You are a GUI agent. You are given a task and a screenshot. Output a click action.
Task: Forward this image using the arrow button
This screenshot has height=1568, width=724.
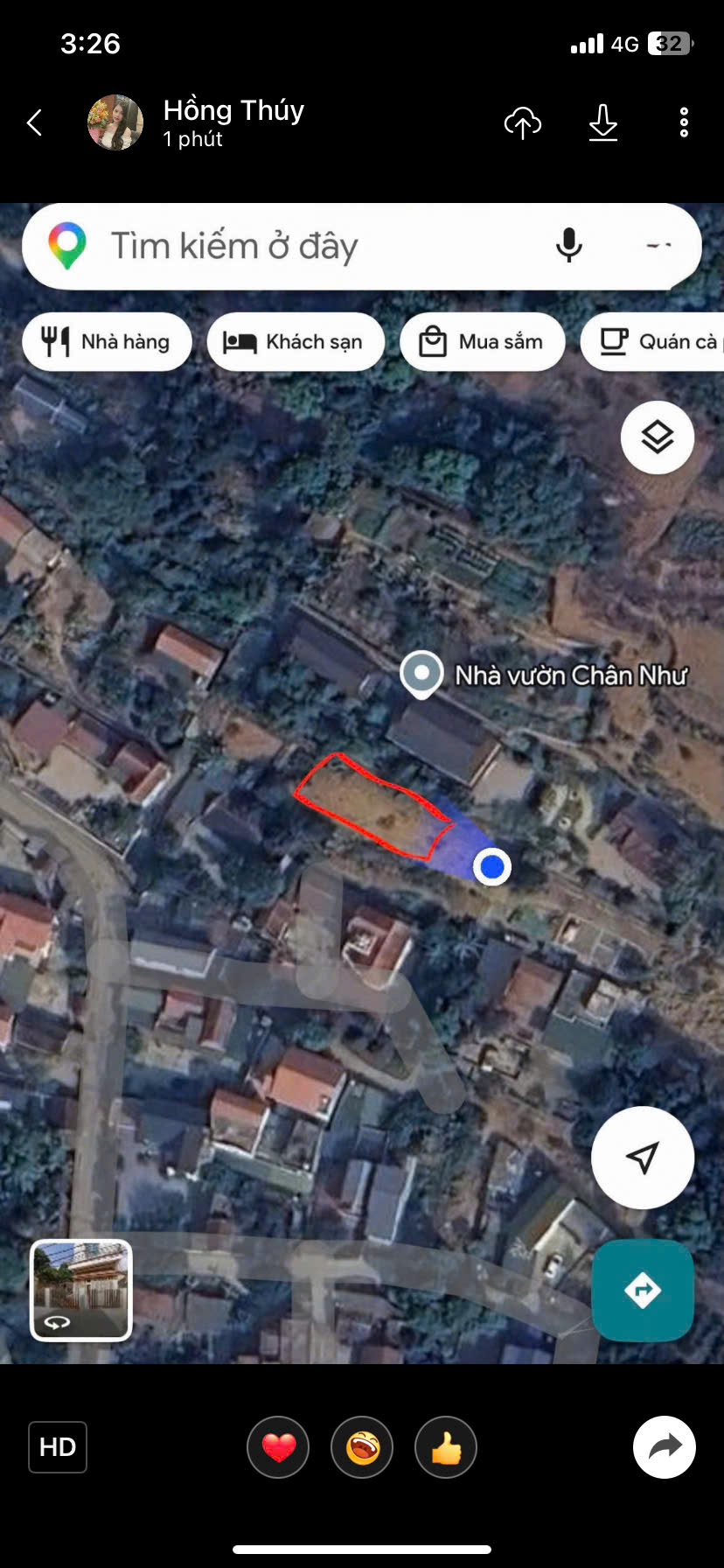coord(665,1447)
